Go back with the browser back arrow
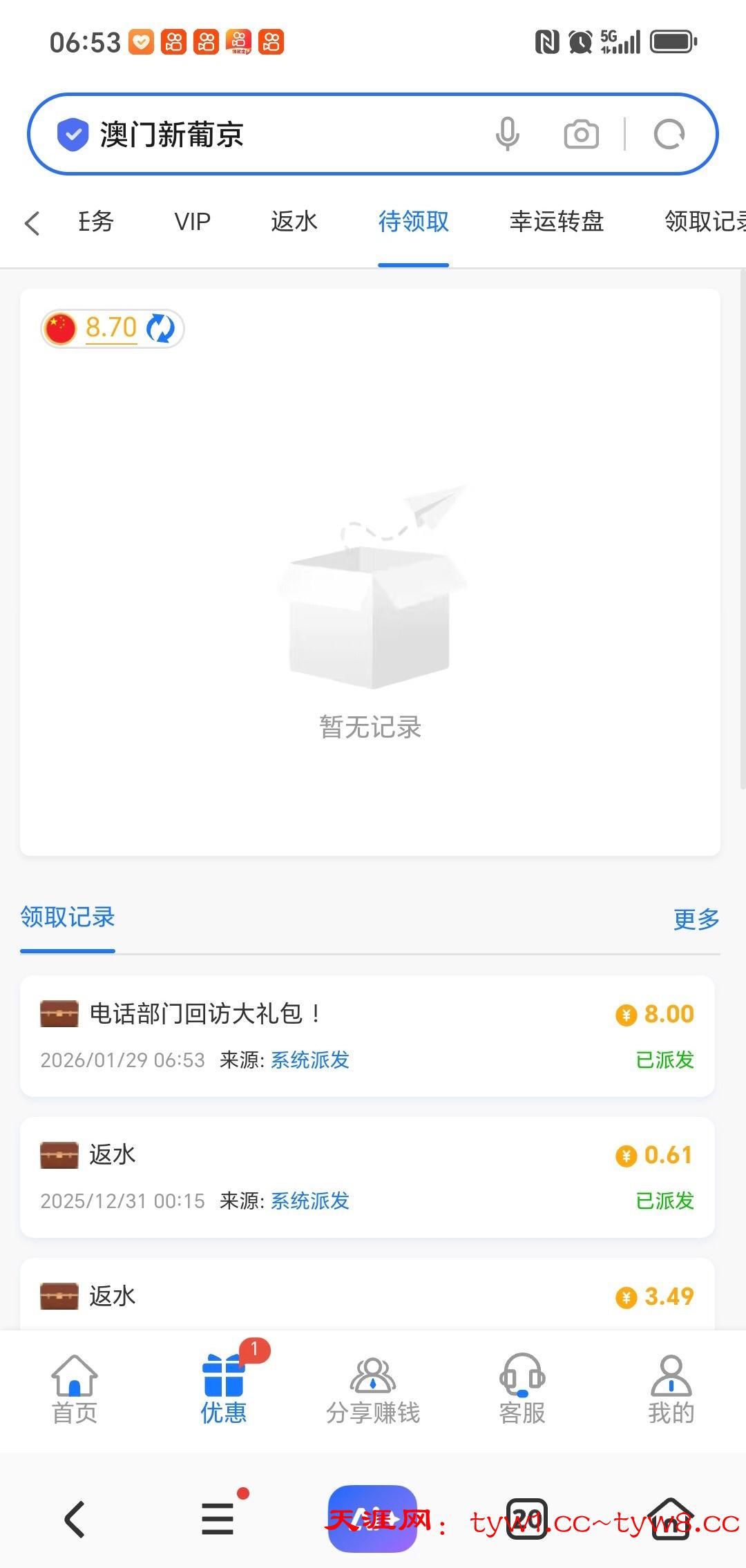This screenshot has height=1568, width=746. pyautogui.click(x=75, y=1518)
